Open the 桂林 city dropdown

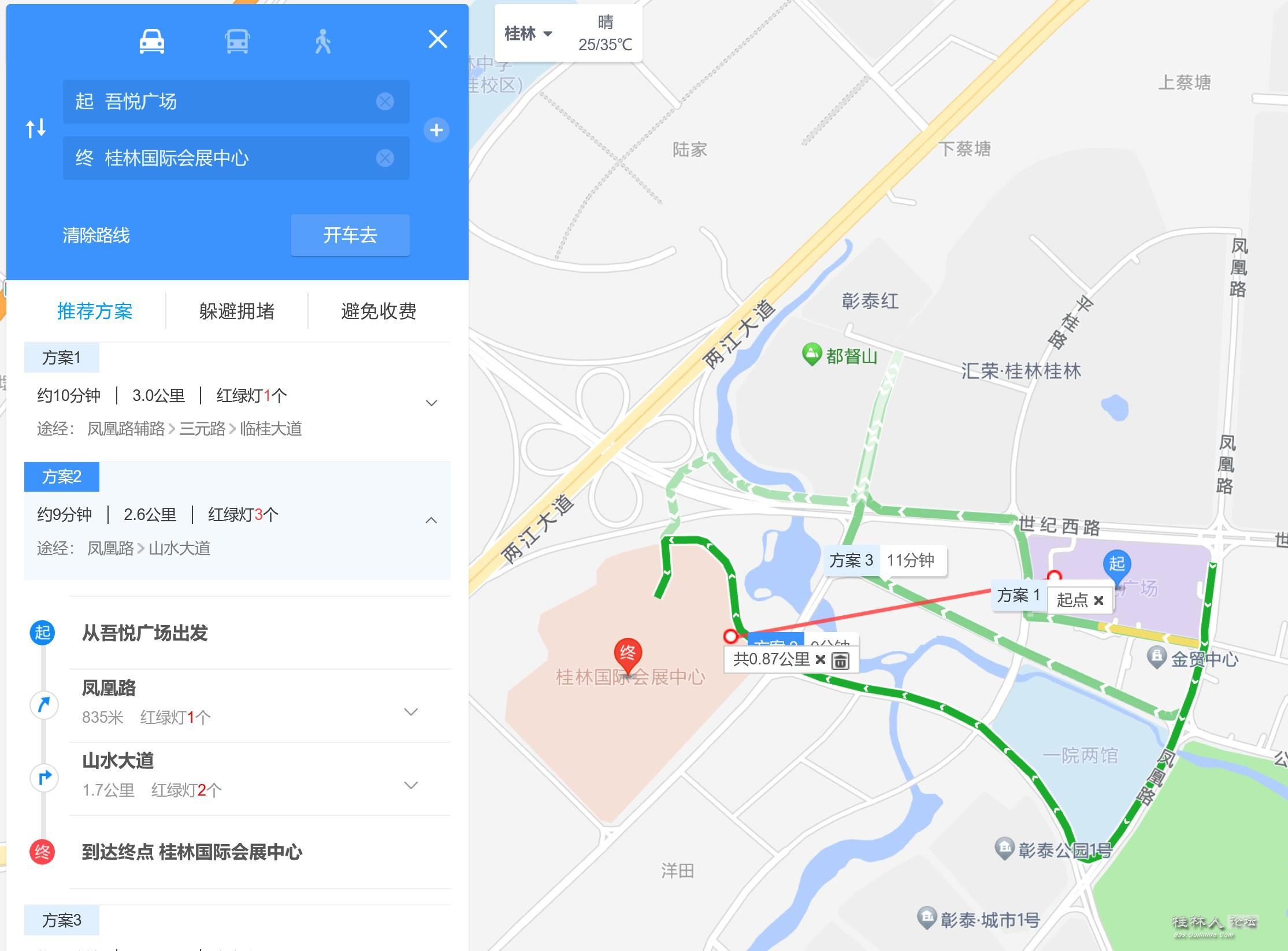click(x=528, y=34)
